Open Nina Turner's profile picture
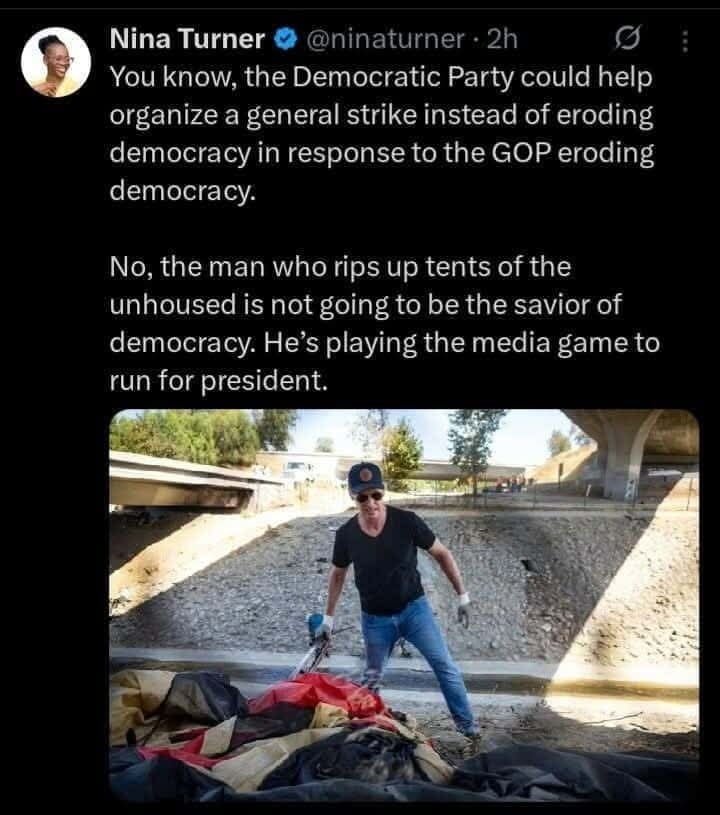Image resolution: width=720 pixels, height=815 pixels. point(56,62)
